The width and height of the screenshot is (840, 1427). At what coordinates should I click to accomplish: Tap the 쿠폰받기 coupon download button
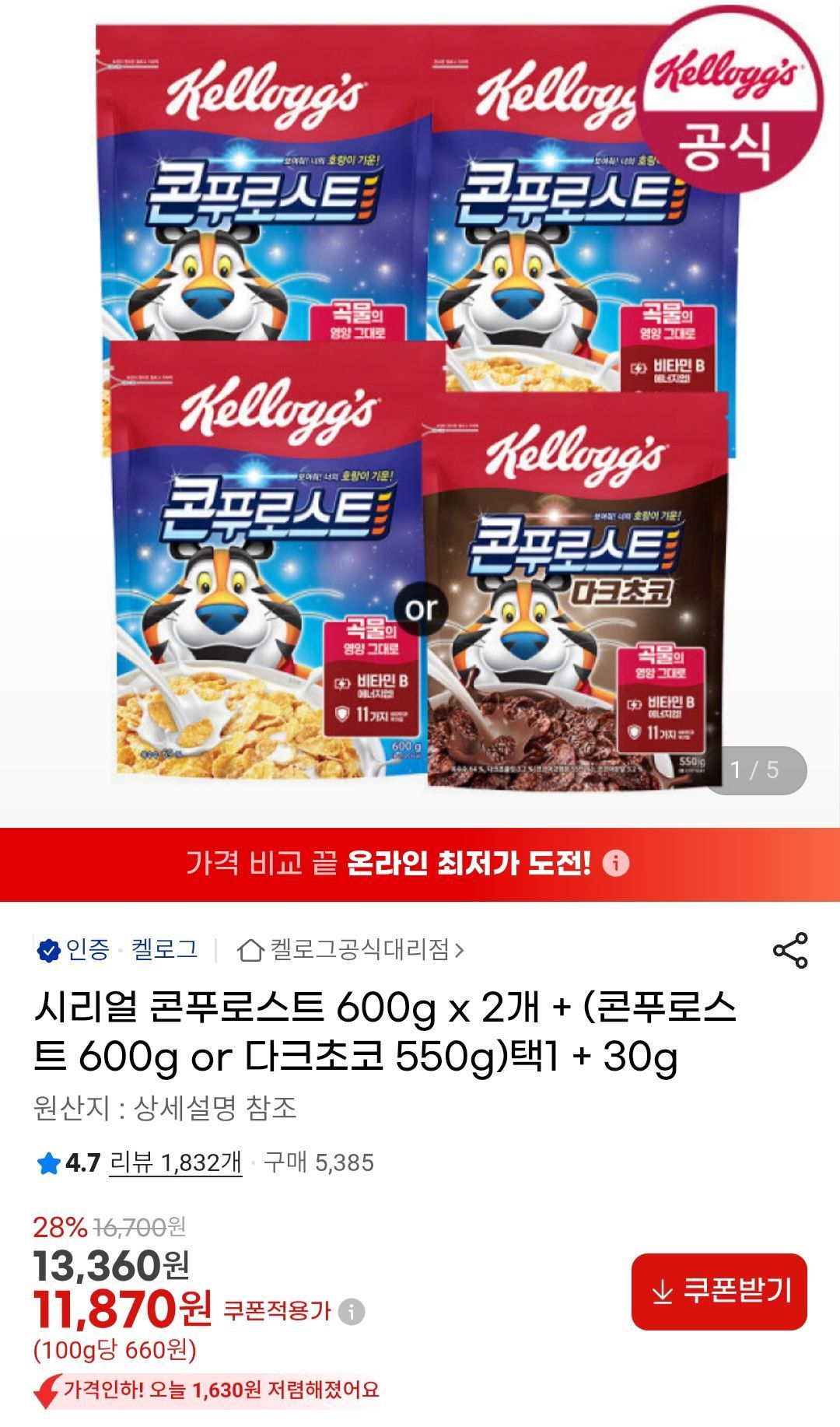719,1292
